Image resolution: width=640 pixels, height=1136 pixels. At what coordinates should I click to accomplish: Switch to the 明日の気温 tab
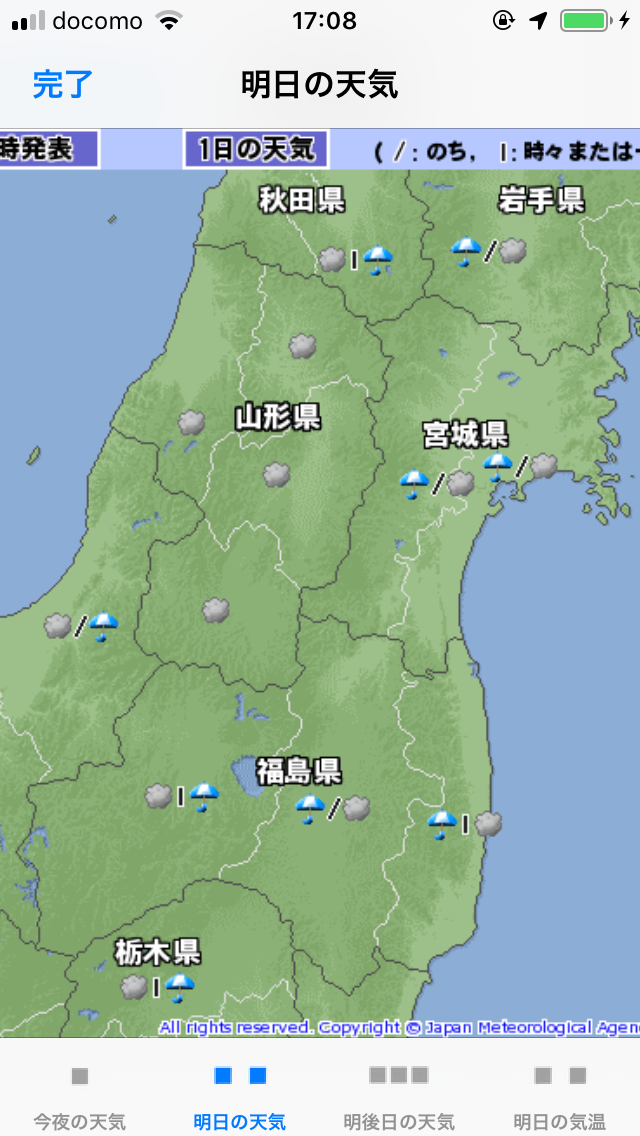coord(559,1096)
